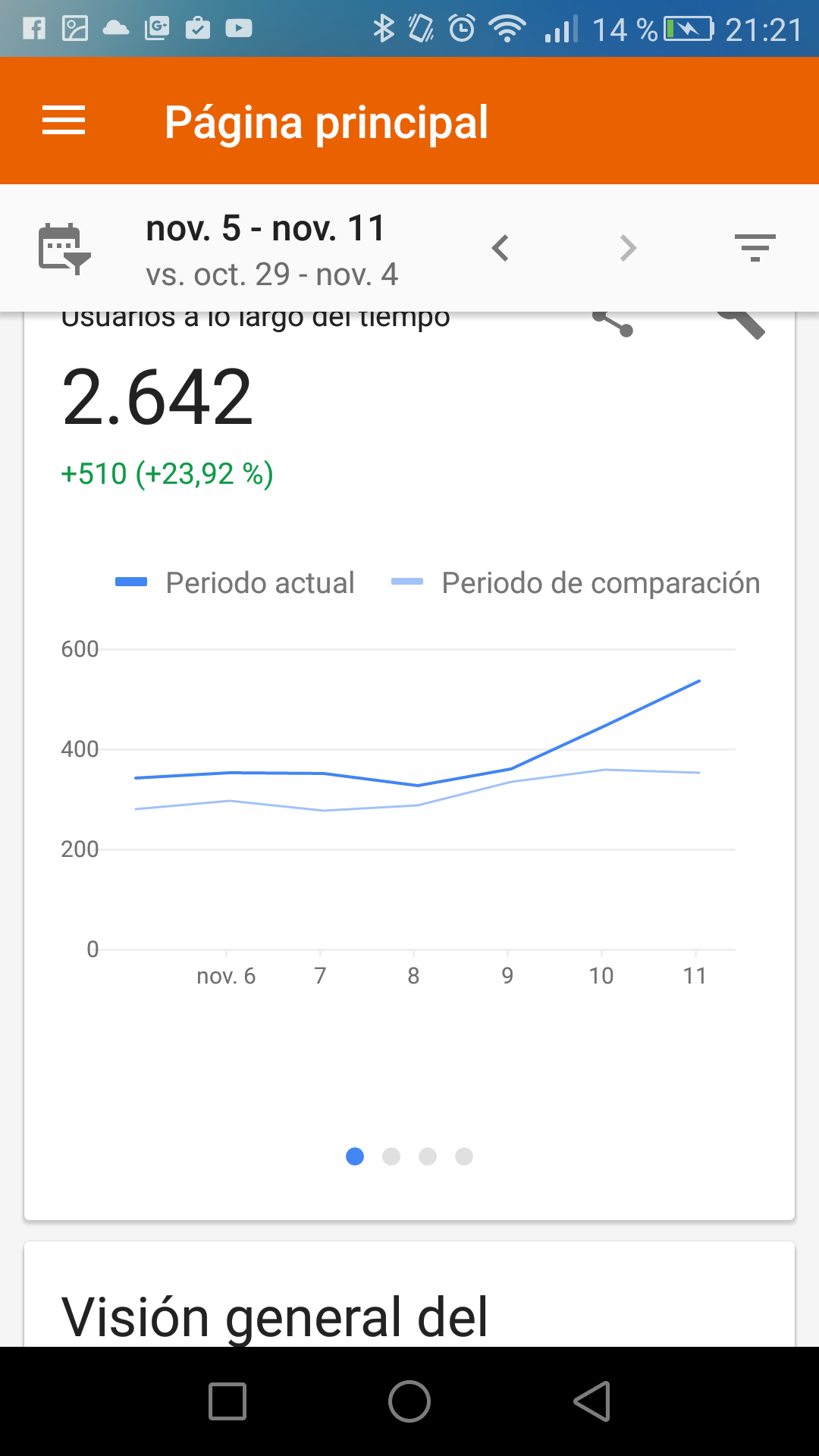Image resolution: width=819 pixels, height=1456 pixels.
Task: Open the hamburger navigation menu
Action: pos(64,121)
